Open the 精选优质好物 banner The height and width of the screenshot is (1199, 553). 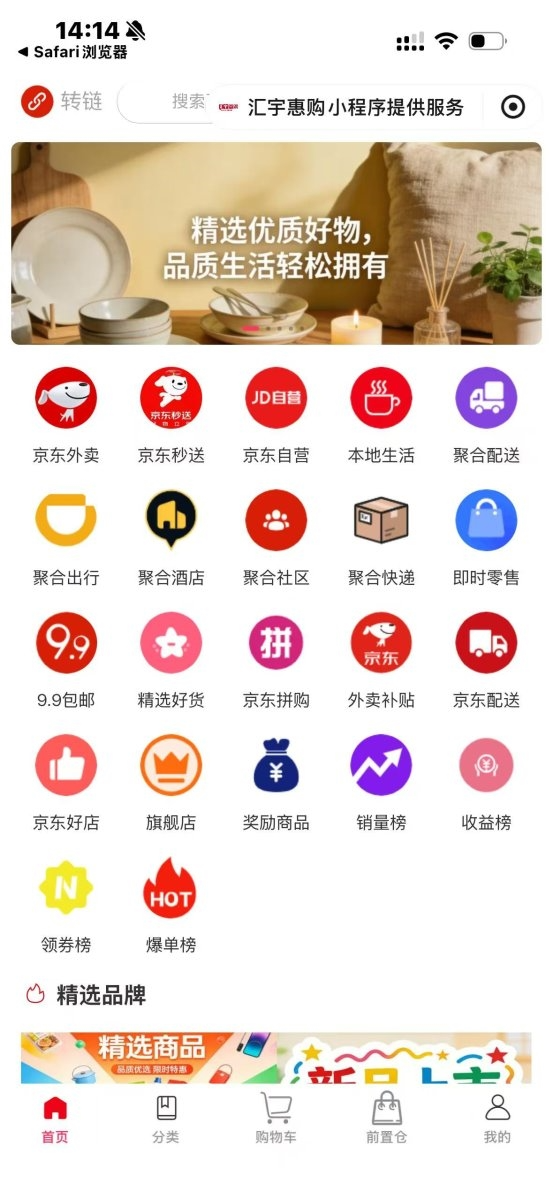coord(276,243)
